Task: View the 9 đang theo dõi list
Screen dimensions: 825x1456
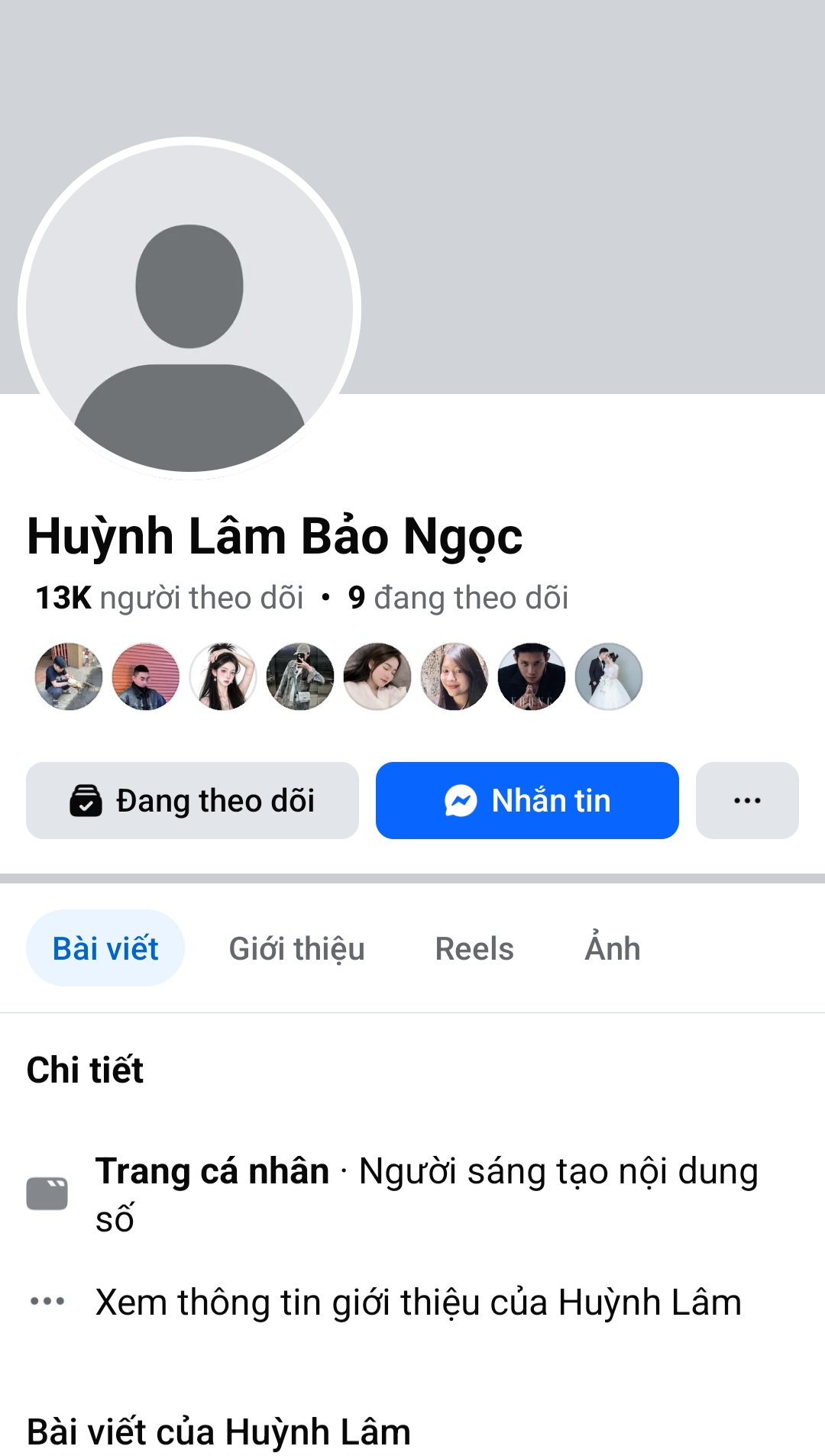Action: click(x=458, y=598)
